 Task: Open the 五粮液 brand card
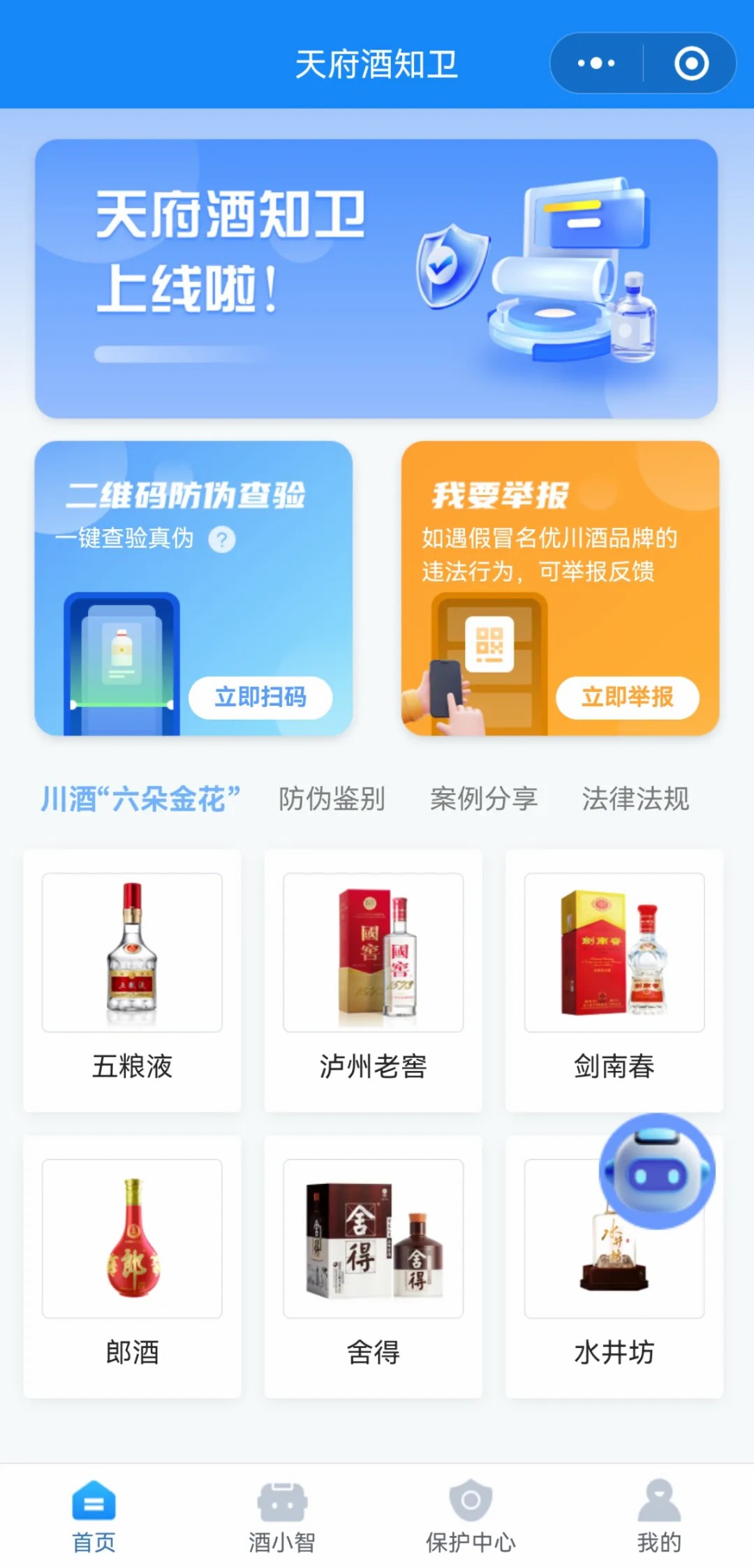pyautogui.click(x=132, y=980)
